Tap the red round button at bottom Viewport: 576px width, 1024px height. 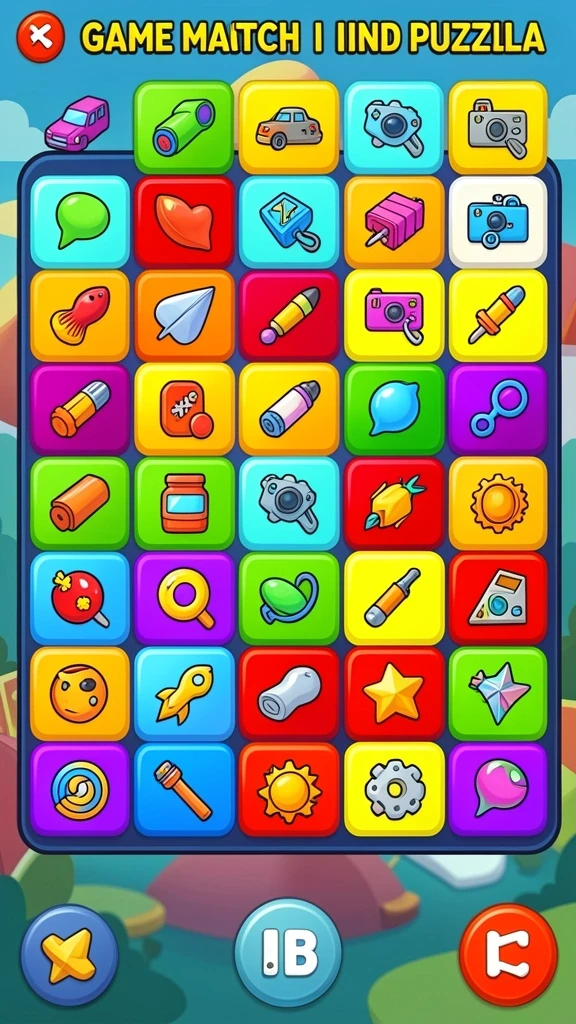coord(509,954)
